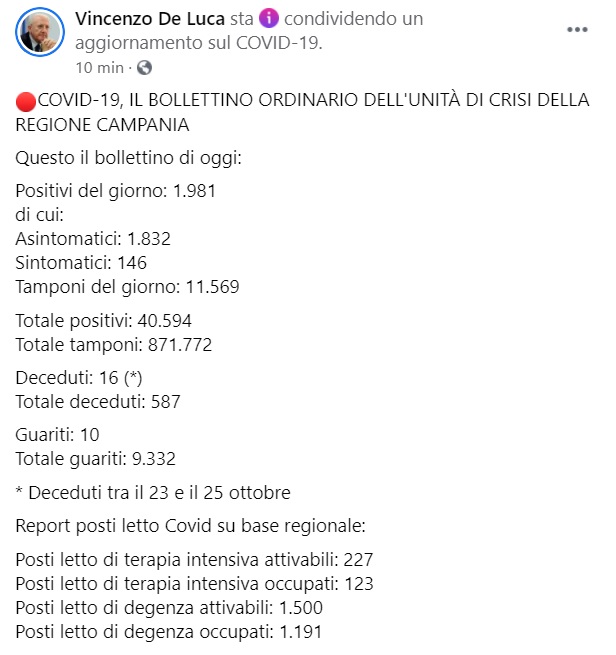The width and height of the screenshot is (616, 655).
Task: Tap the COVID-19 info icon
Action: coord(269,19)
